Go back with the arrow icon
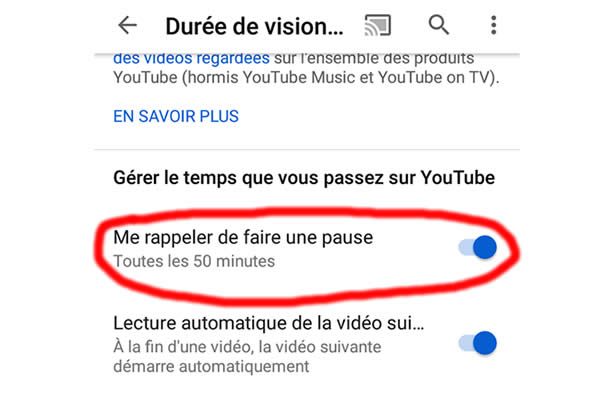 point(127,26)
